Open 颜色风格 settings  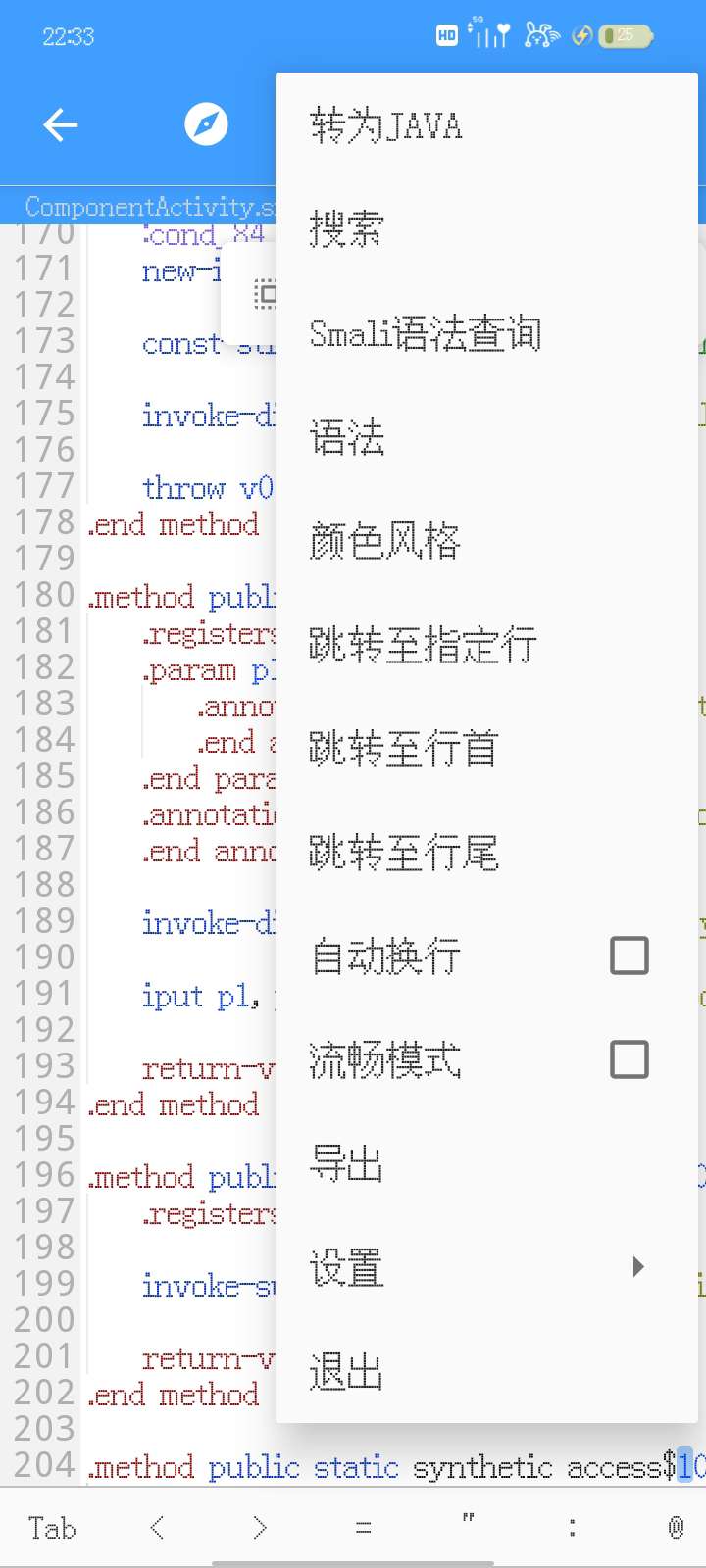[x=384, y=541]
